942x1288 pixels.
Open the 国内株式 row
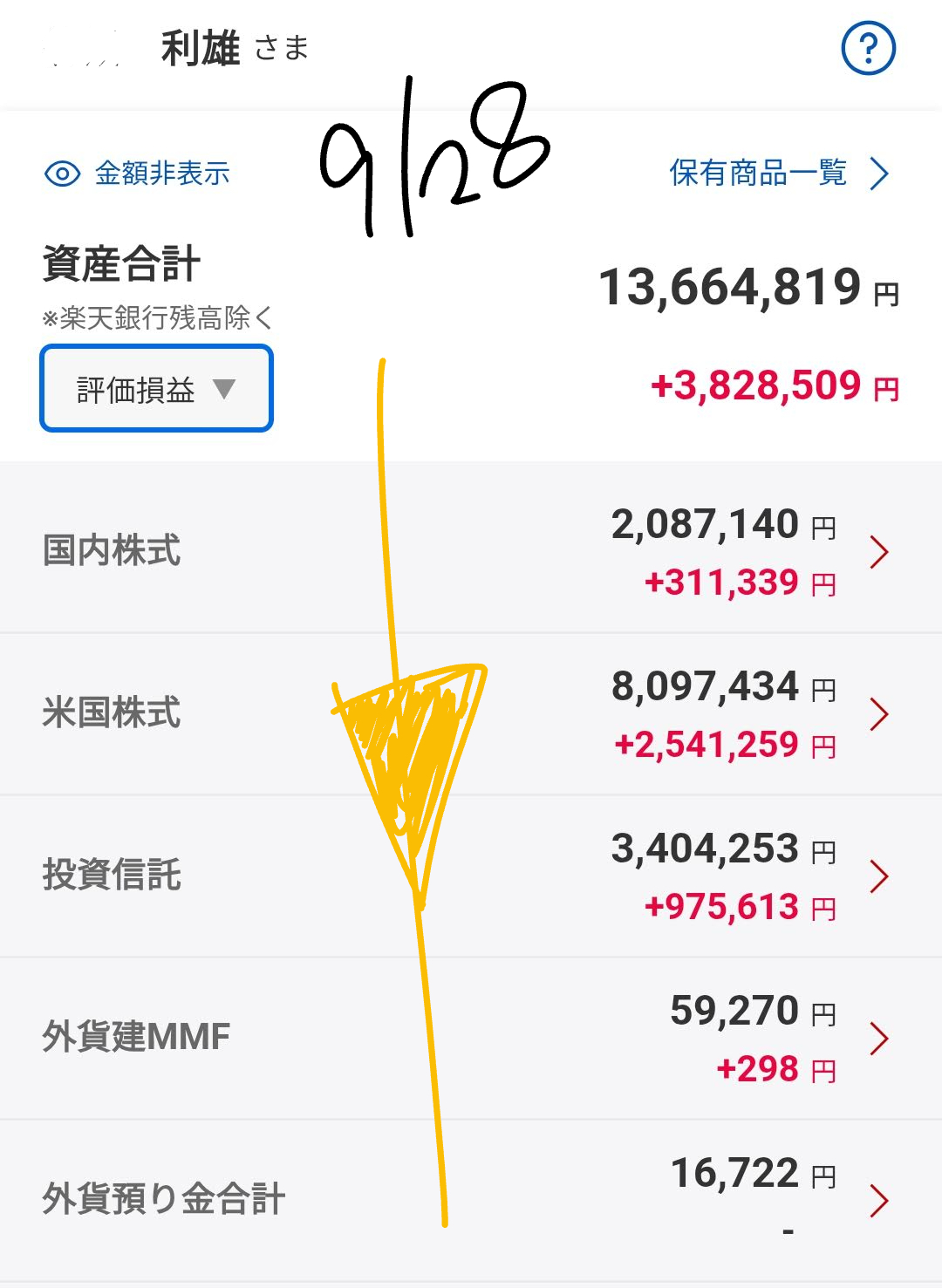coord(471,552)
